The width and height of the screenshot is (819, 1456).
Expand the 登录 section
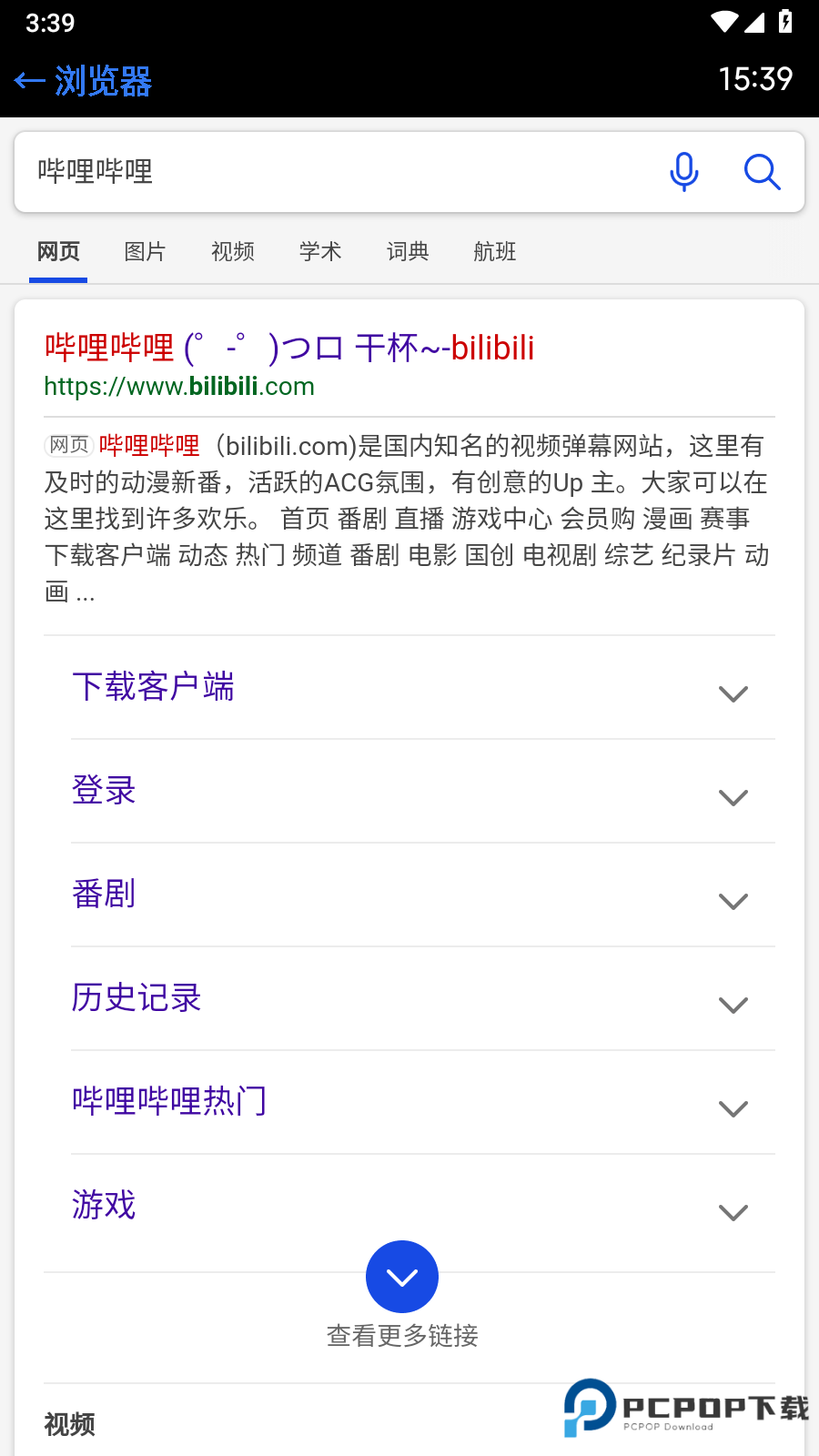point(733,797)
